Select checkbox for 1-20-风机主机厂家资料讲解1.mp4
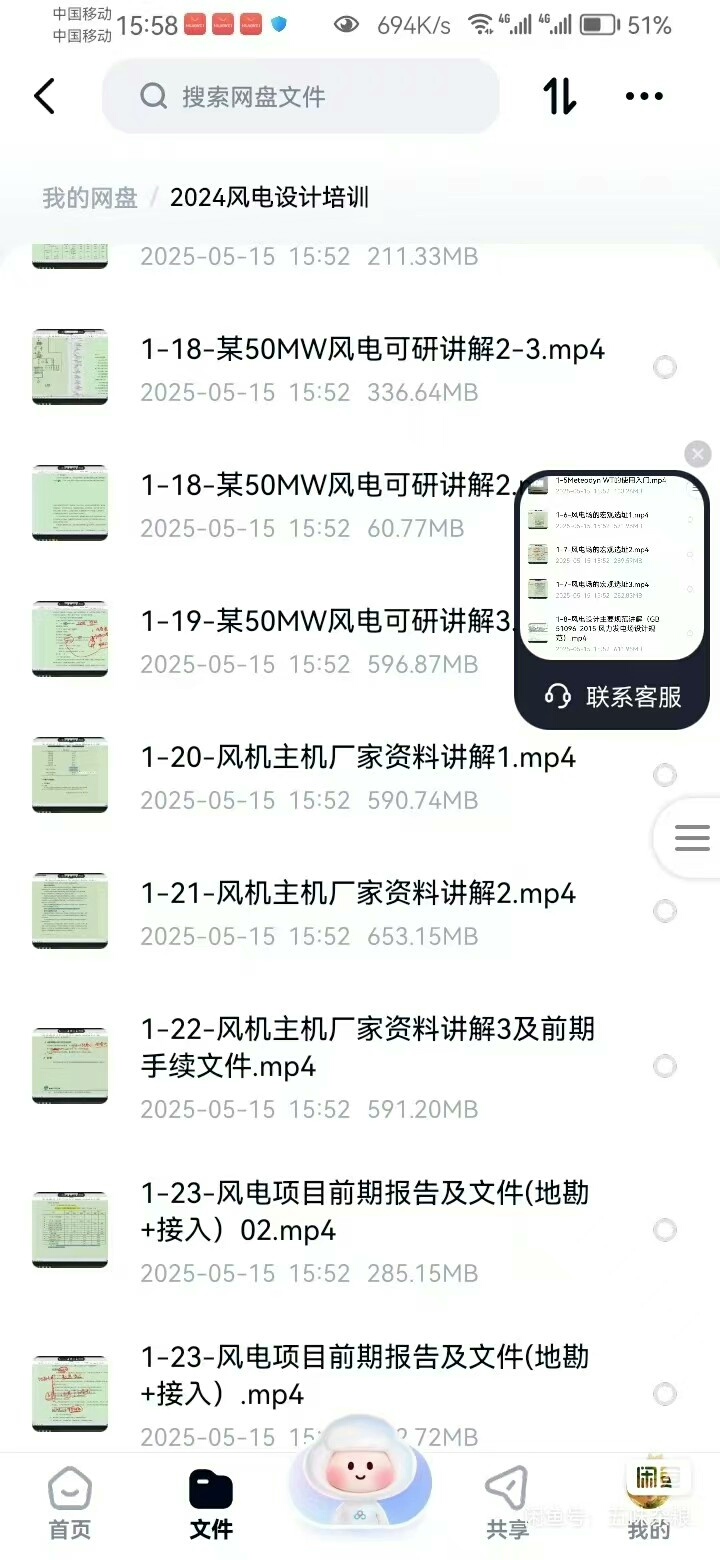 point(665,775)
